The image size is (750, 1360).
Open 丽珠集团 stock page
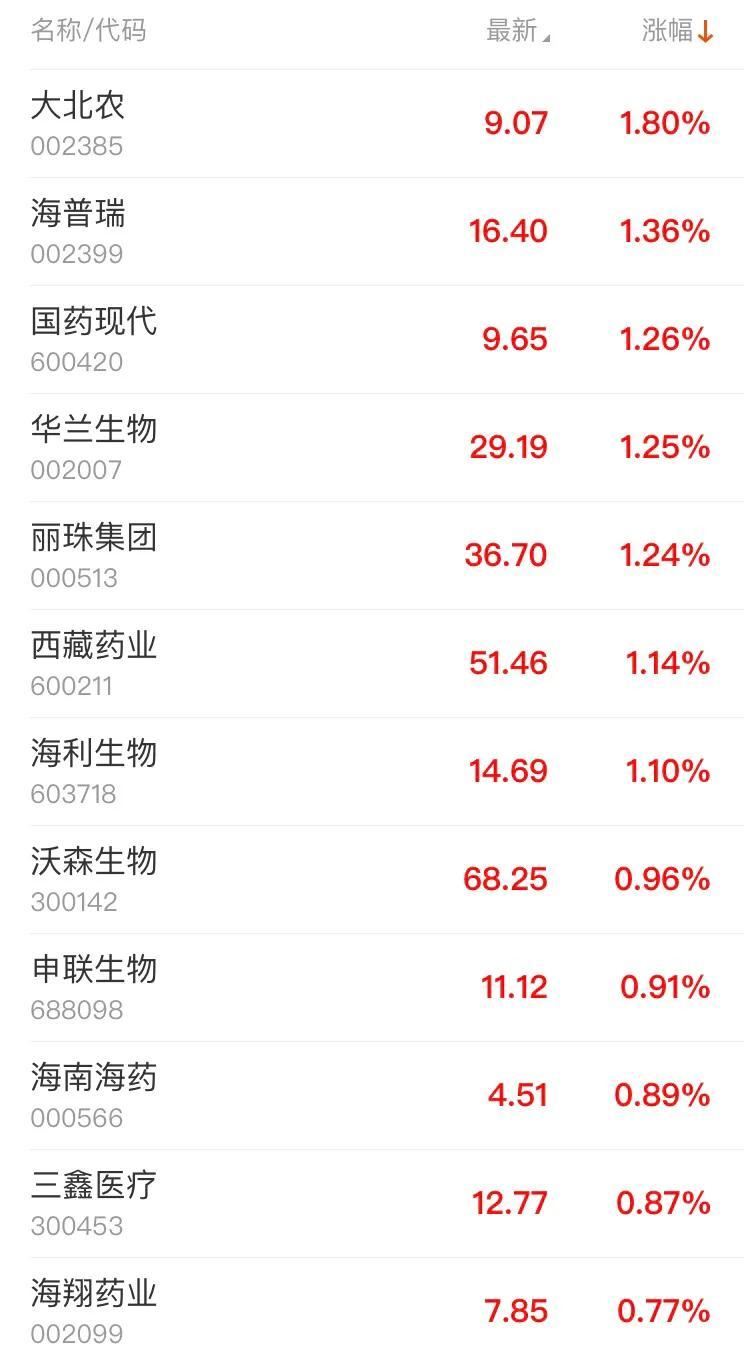click(x=91, y=538)
